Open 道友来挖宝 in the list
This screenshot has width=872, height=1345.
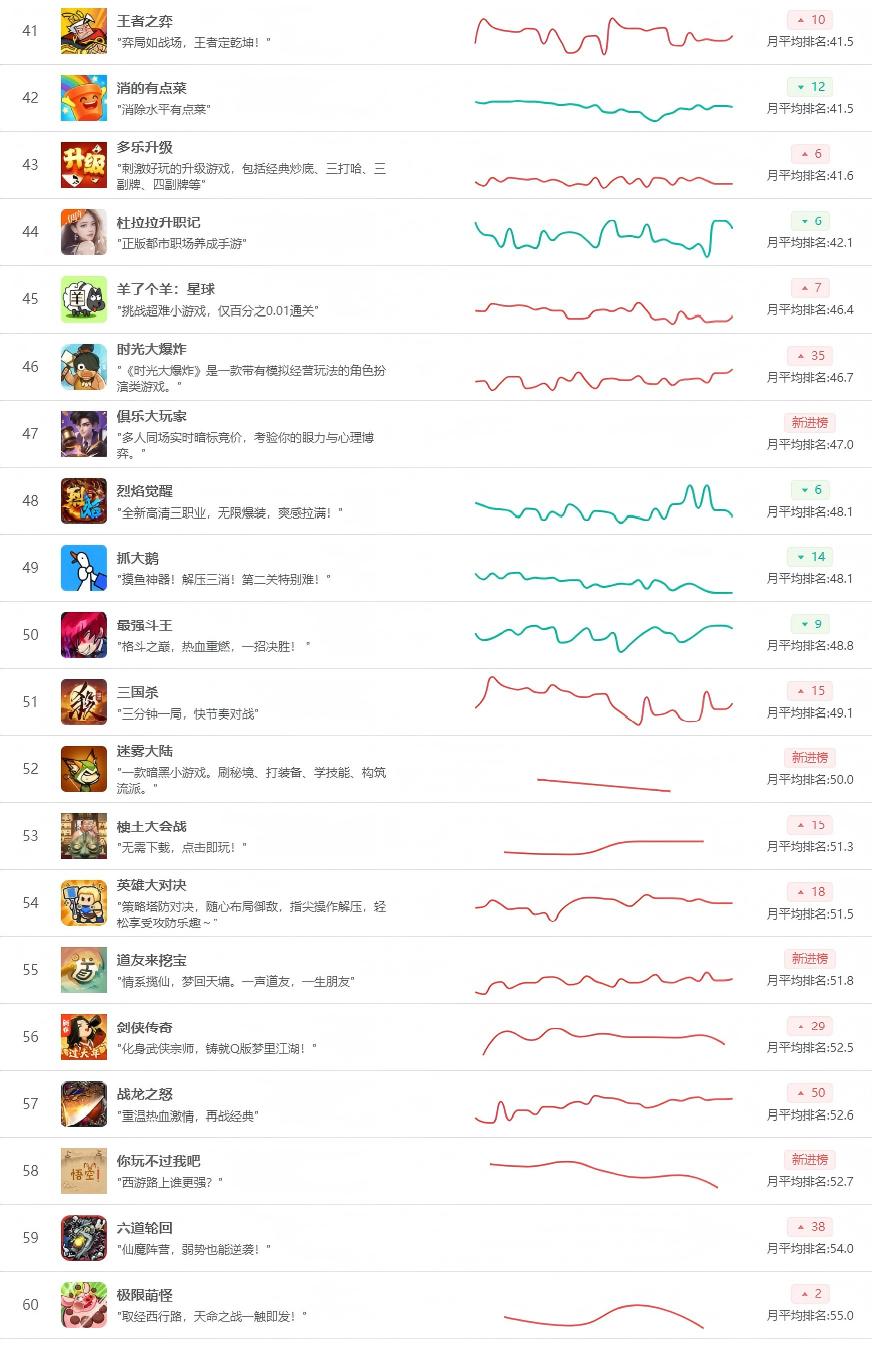(x=436, y=969)
